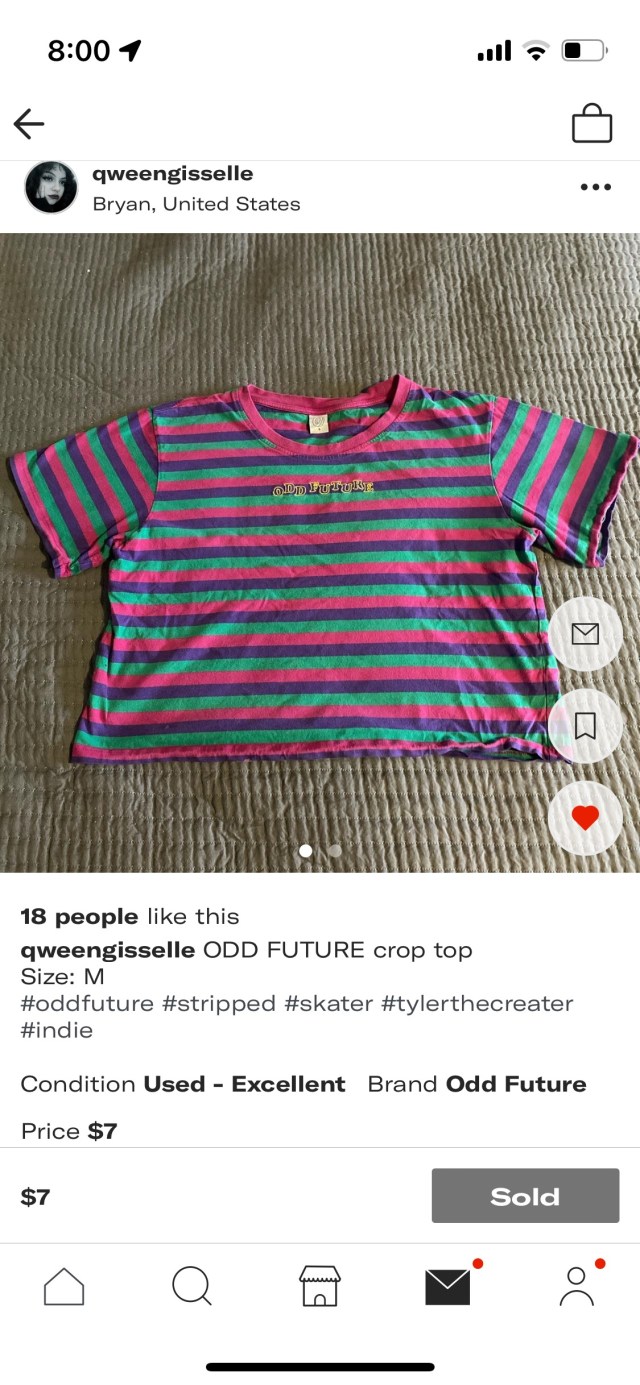Unlike the item with red heart
Screen dimensions: 640x1385
pyautogui.click(x=585, y=818)
